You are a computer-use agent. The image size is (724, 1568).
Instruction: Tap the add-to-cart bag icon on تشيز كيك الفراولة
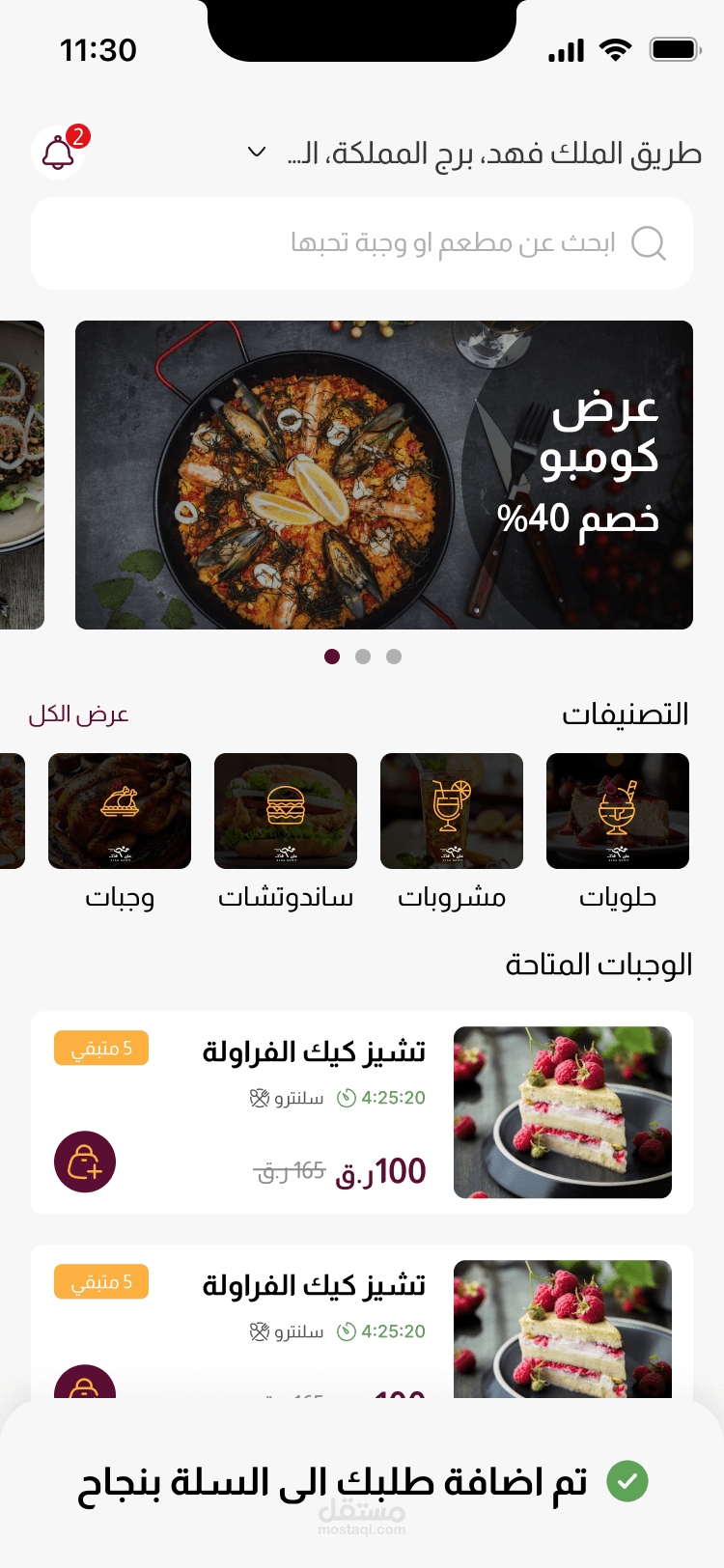tap(85, 1162)
